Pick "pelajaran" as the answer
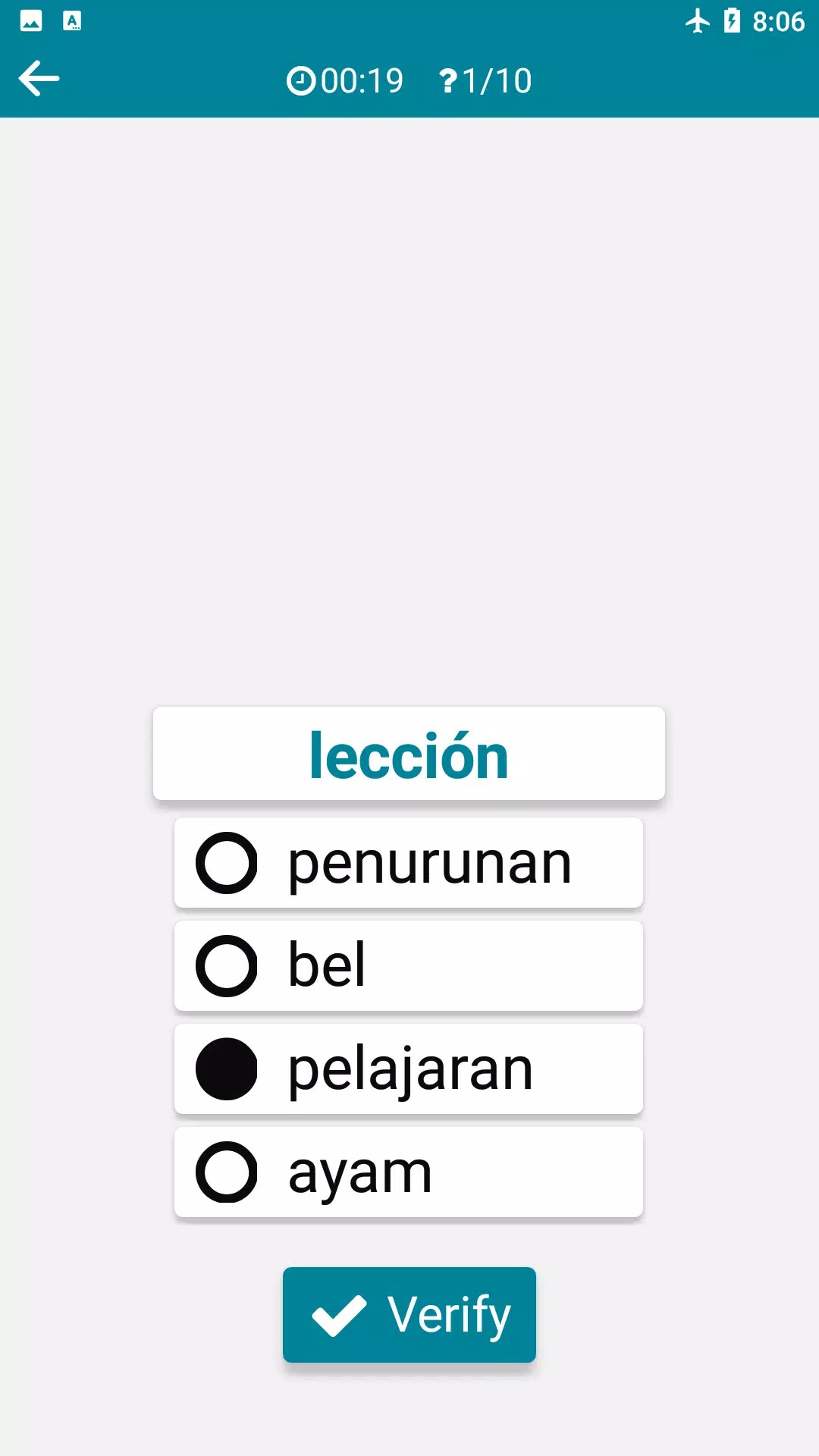819x1456 pixels. click(x=408, y=1069)
